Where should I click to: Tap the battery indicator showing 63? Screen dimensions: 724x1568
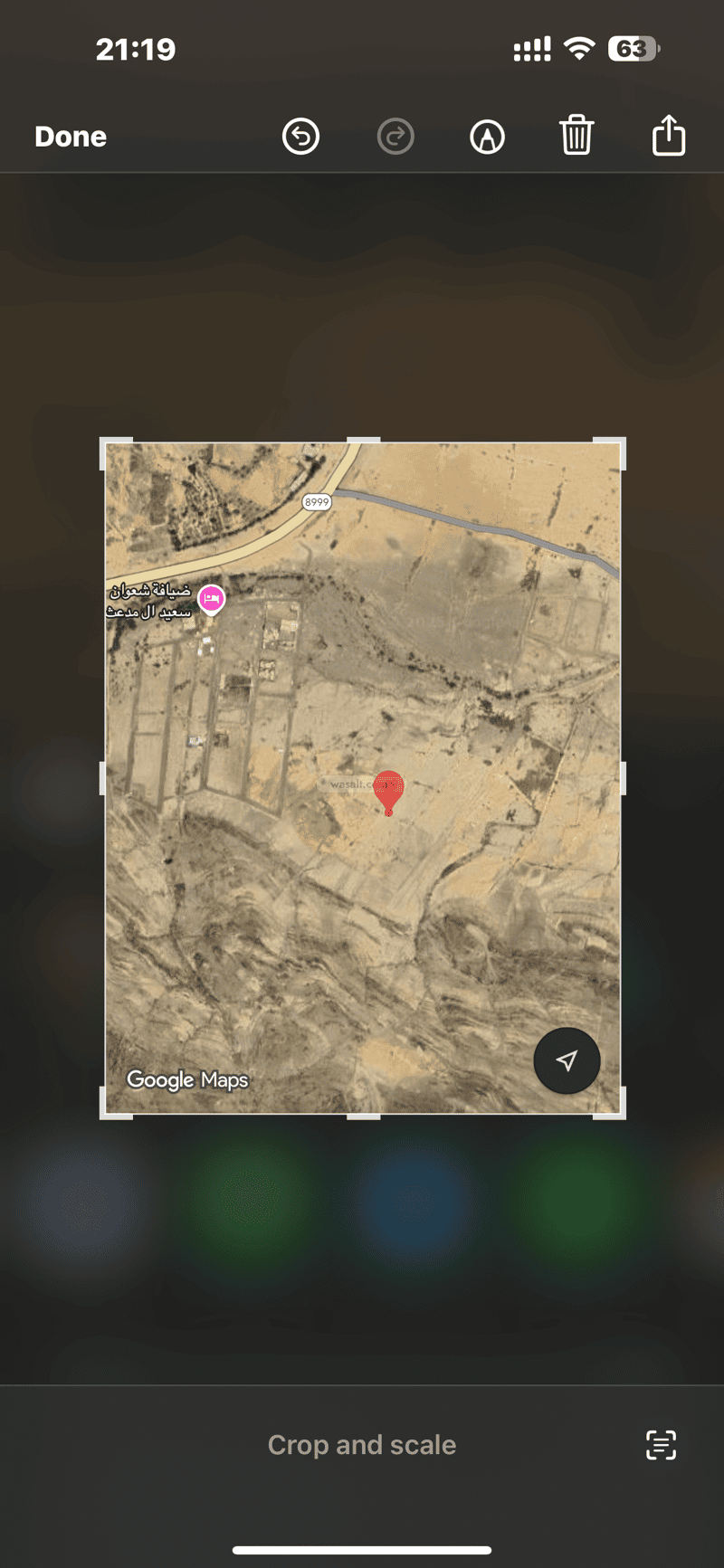634,50
